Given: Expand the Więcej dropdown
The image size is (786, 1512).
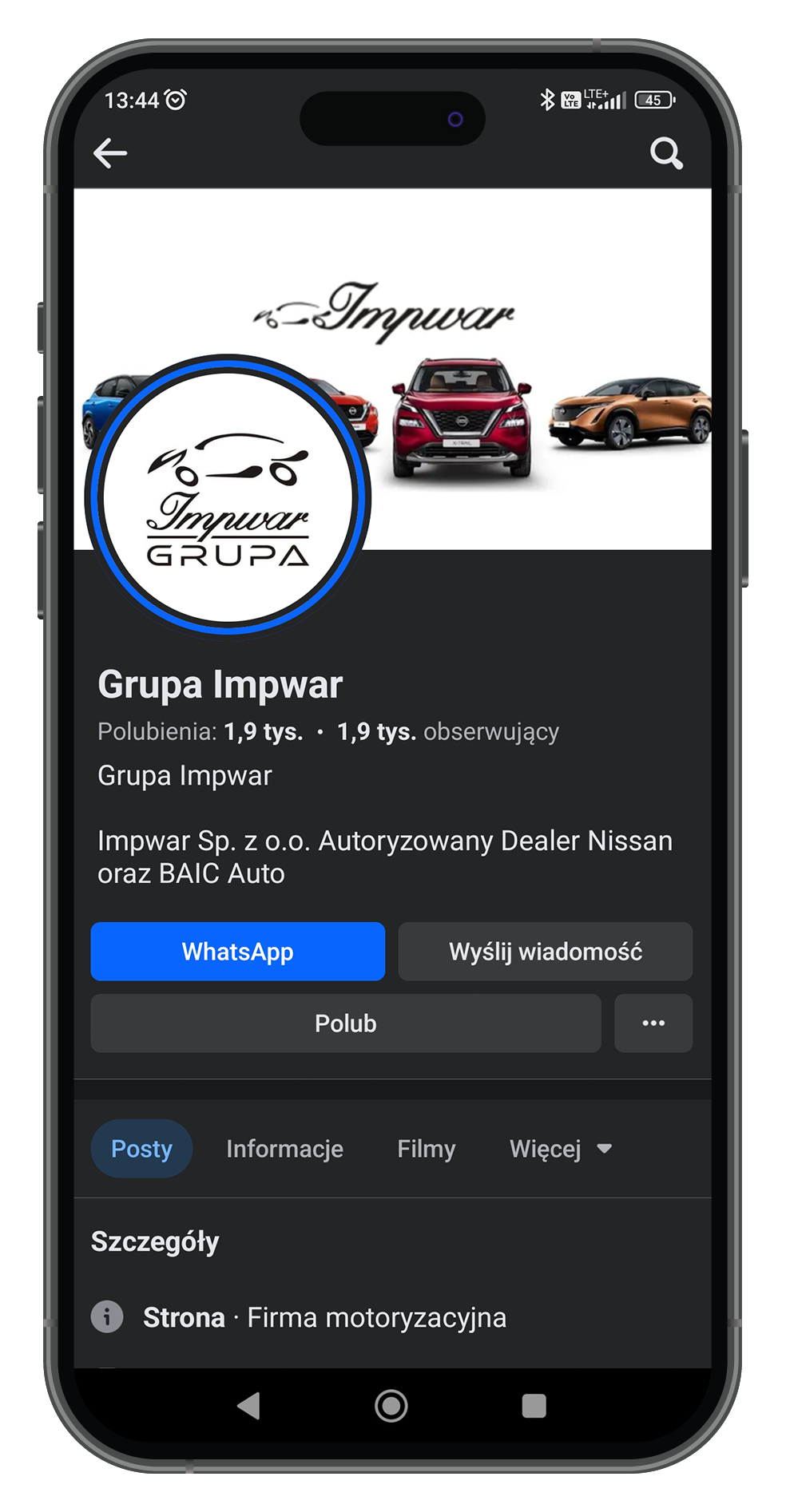Looking at the screenshot, I should click(x=560, y=1149).
